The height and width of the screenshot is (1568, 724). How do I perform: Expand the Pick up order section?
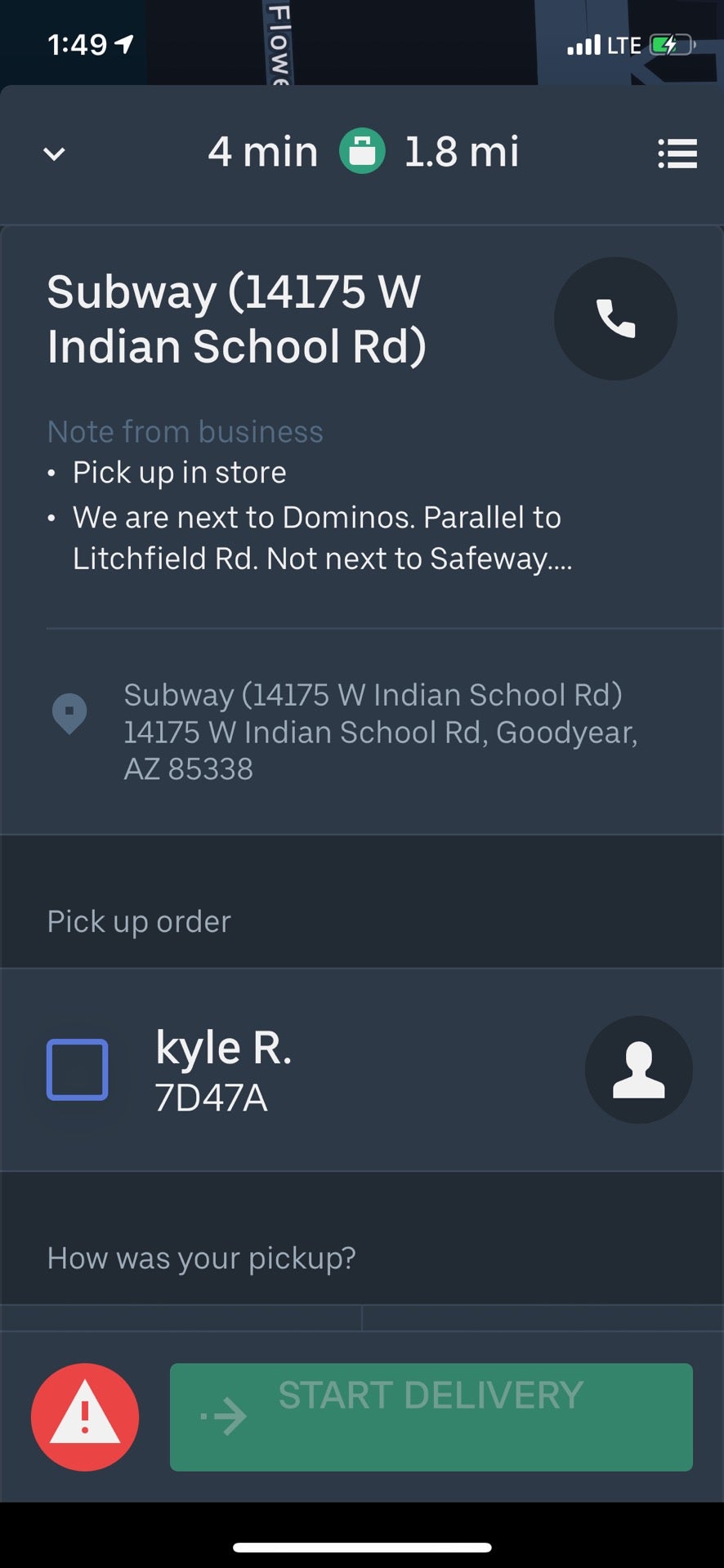coord(139,921)
